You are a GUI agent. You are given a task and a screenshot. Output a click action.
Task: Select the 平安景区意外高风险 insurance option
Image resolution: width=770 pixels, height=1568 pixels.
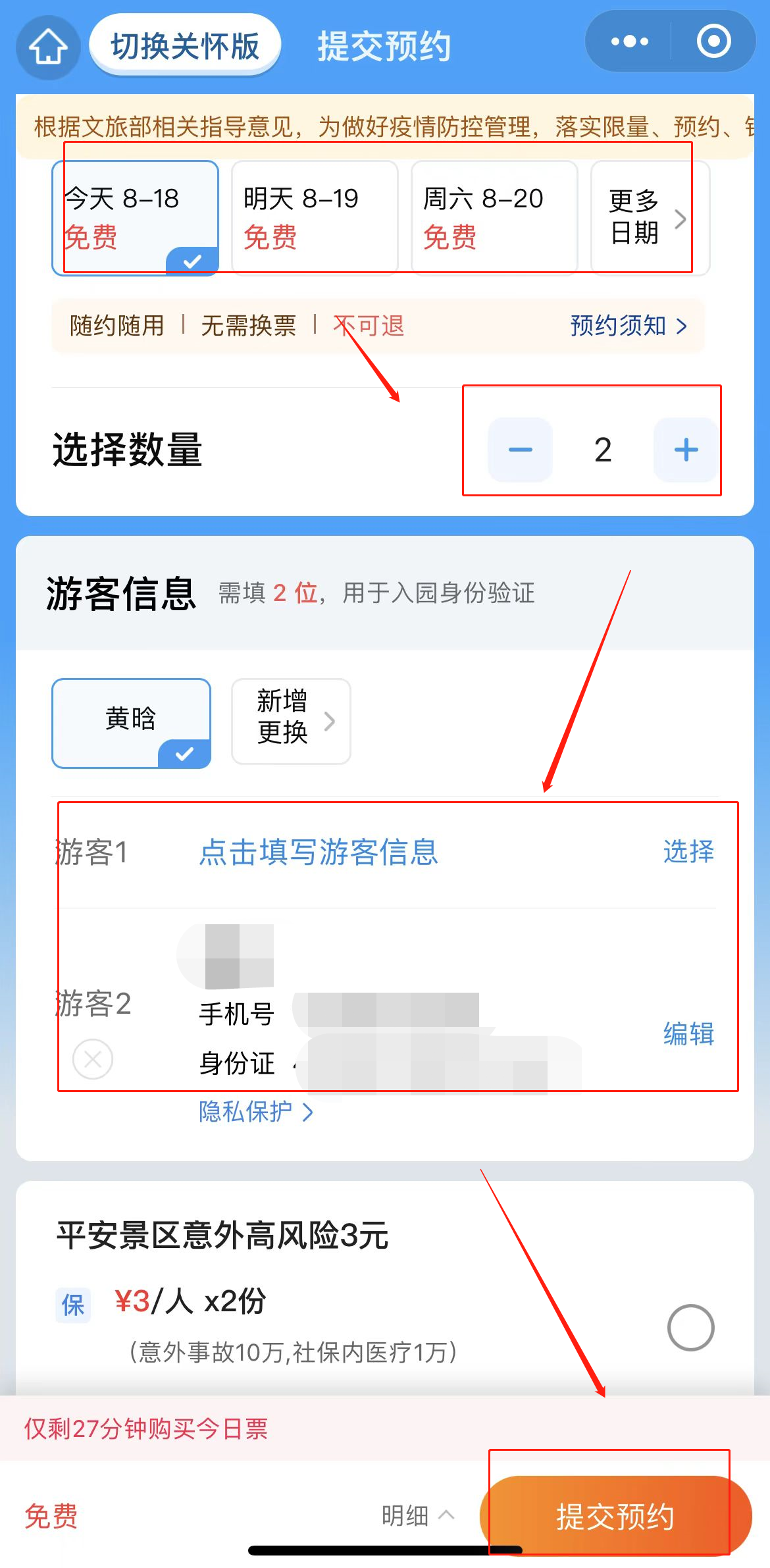pyautogui.click(x=690, y=1327)
